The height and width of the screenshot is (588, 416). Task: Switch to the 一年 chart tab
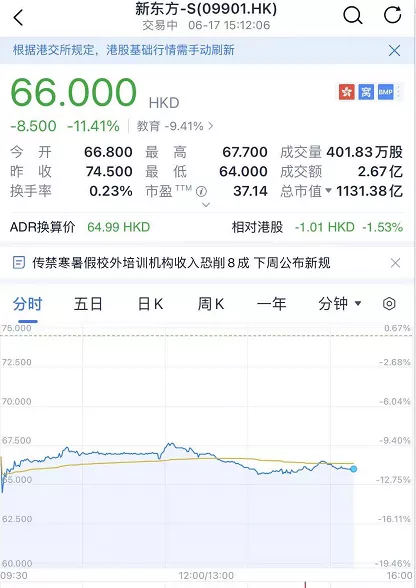(271, 304)
